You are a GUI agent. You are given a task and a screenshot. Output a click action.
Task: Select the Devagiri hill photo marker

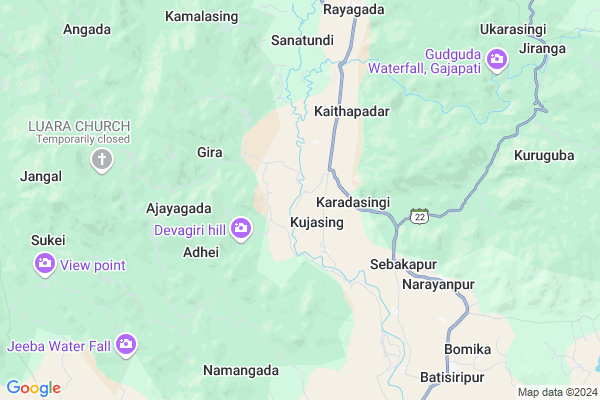(x=240, y=231)
